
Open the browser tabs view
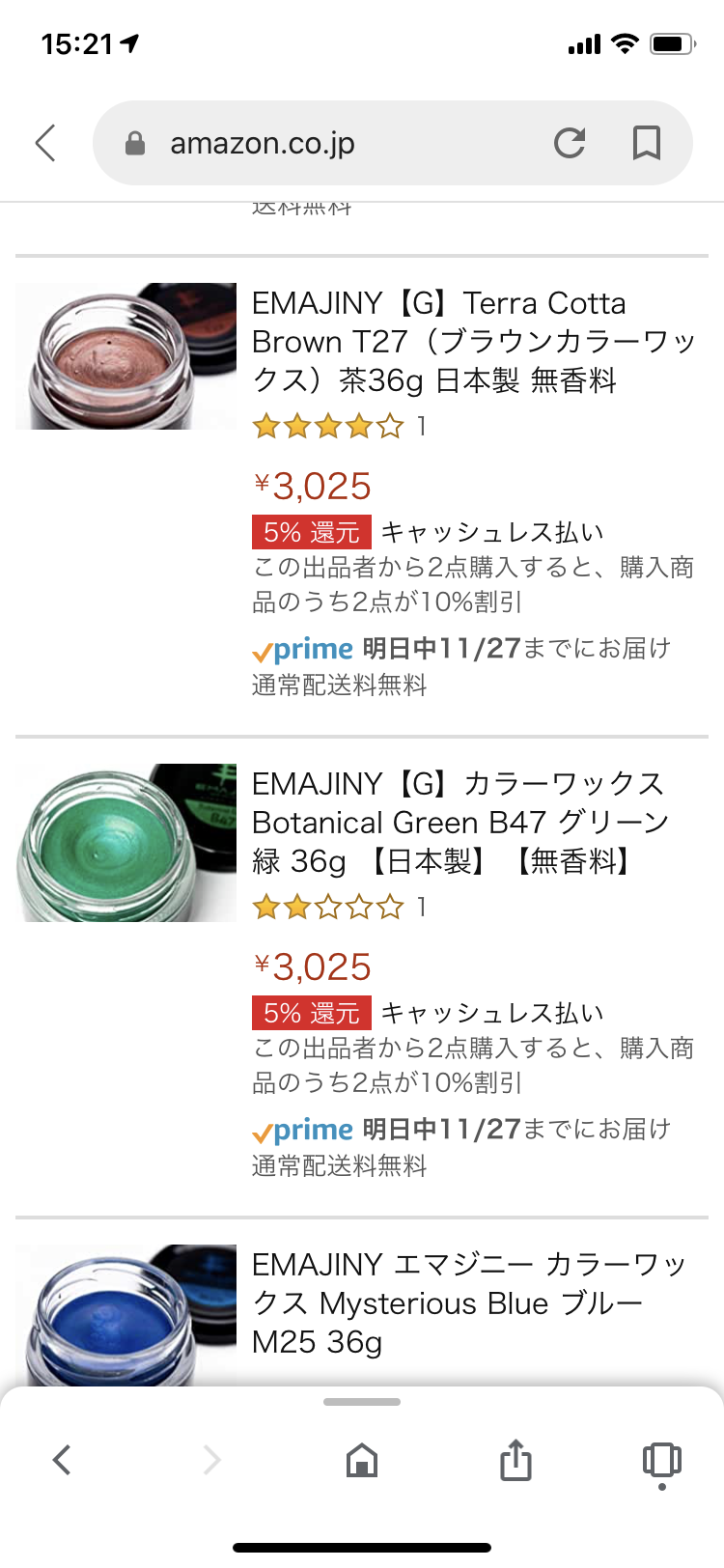[x=661, y=1460]
